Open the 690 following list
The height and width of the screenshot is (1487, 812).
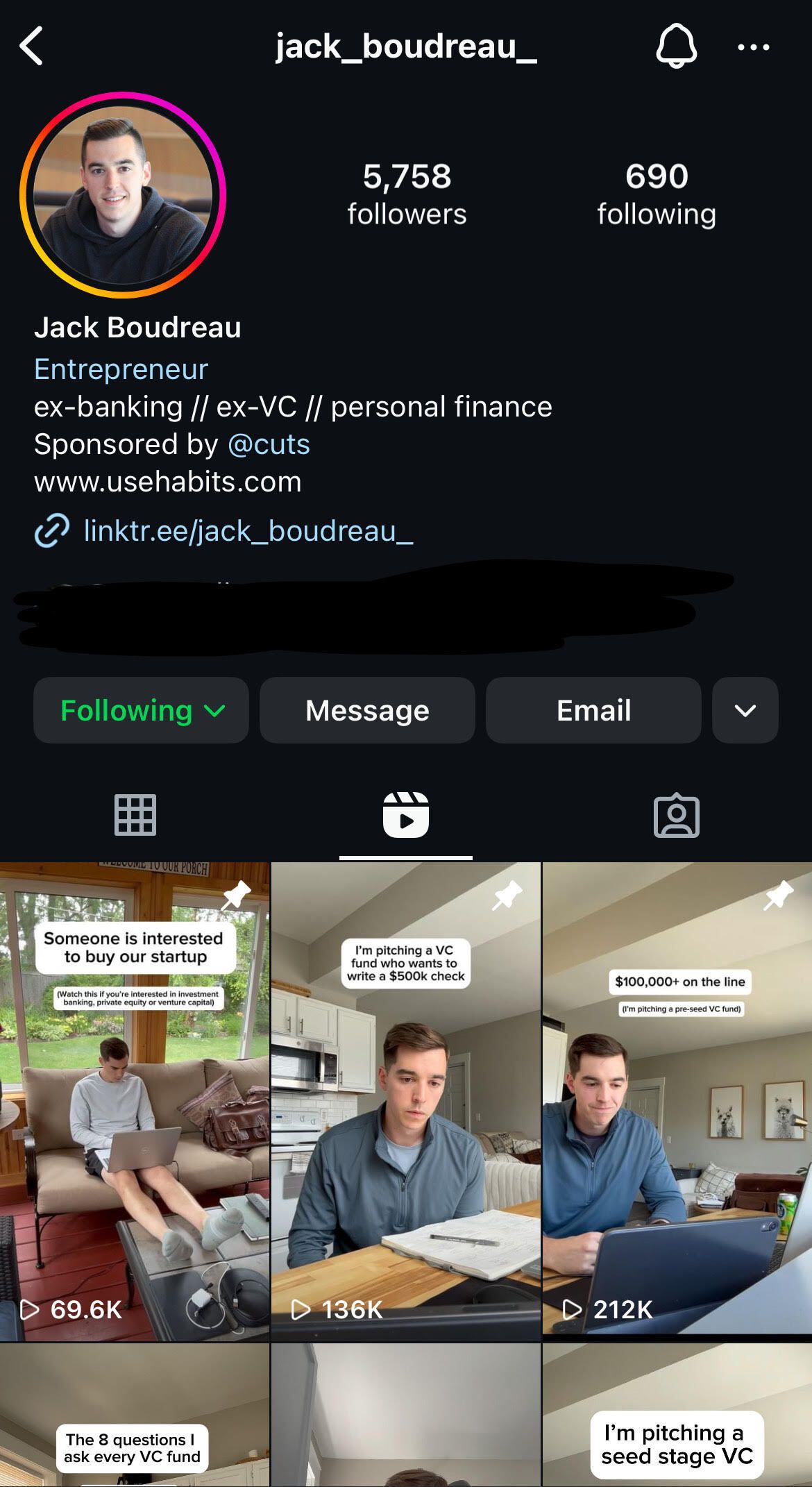pos(656,194)
